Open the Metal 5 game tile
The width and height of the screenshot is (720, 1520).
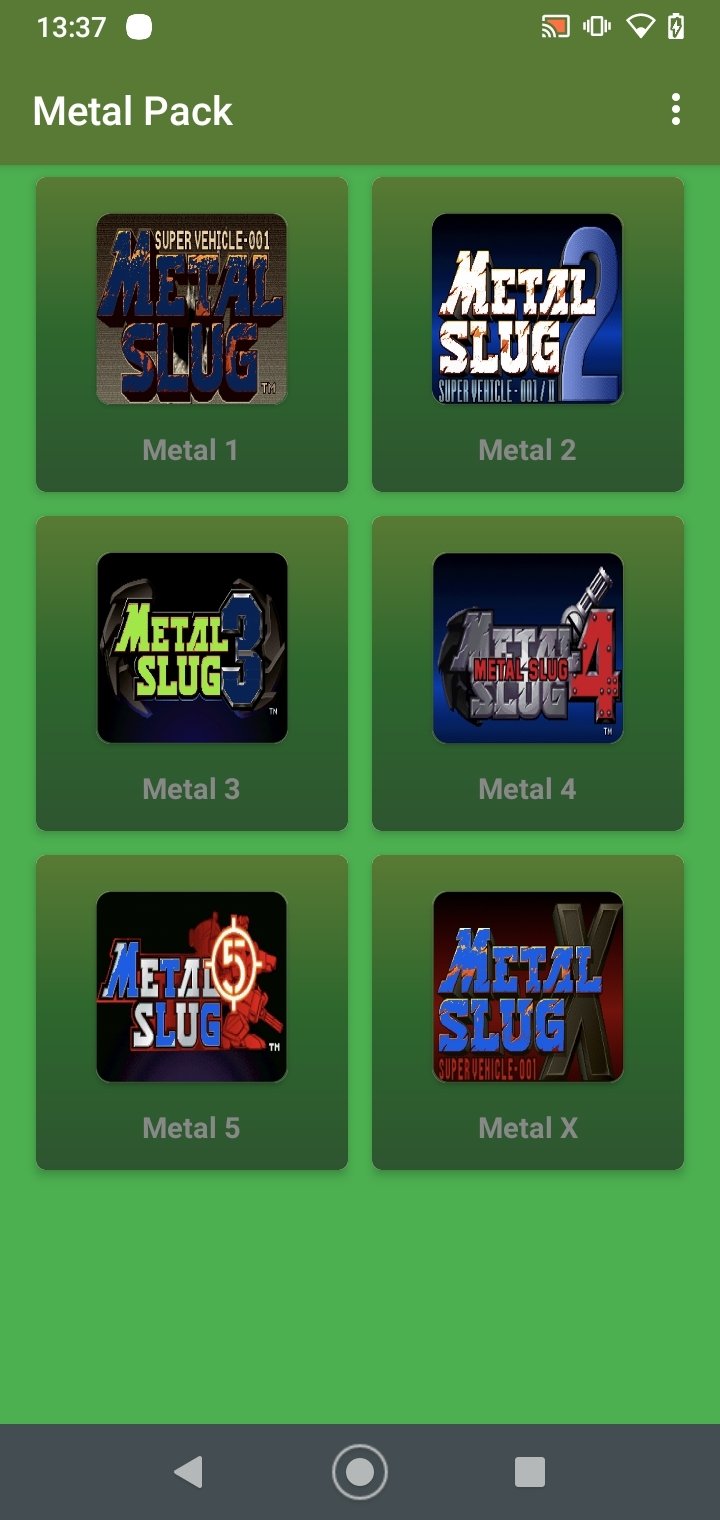[191, 1012]
